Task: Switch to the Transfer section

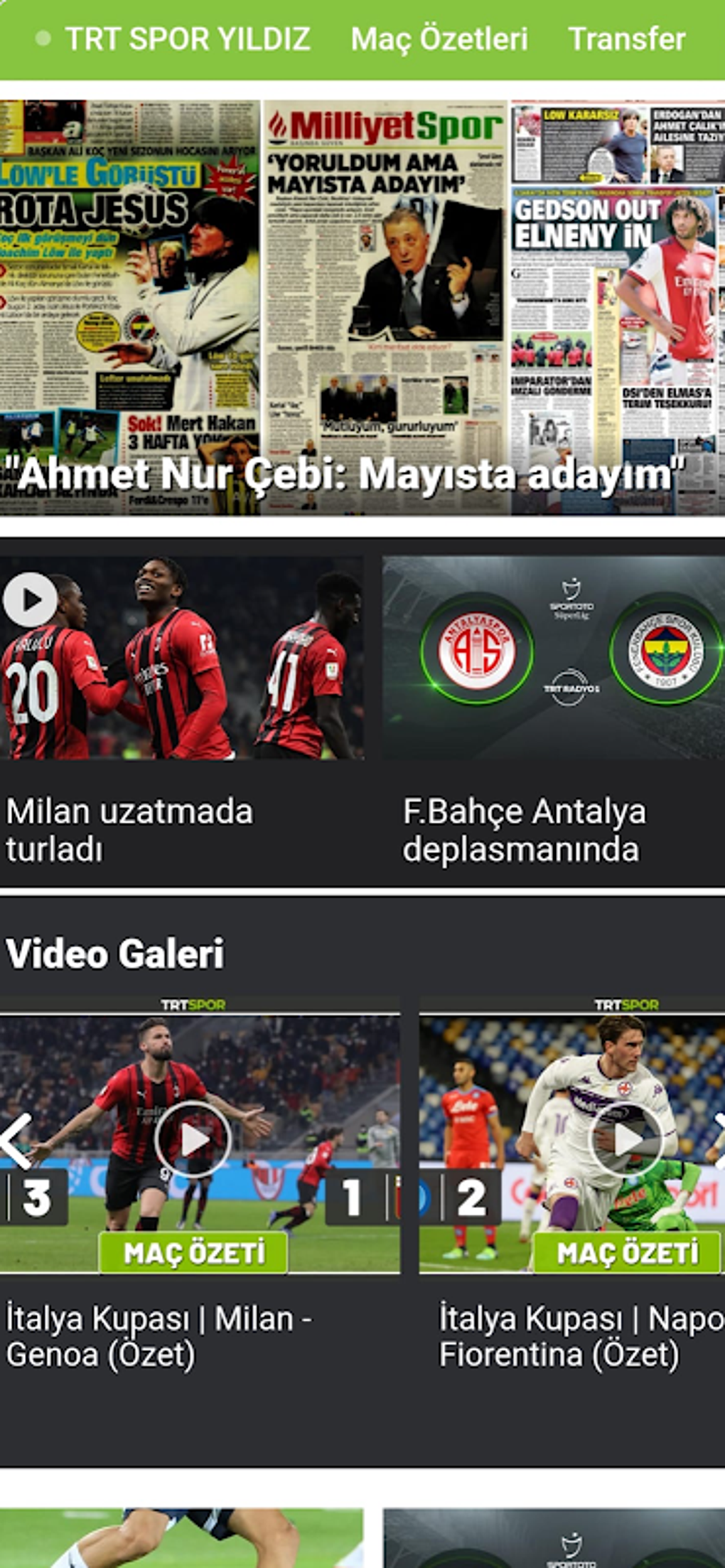Action: coord(628,38)
